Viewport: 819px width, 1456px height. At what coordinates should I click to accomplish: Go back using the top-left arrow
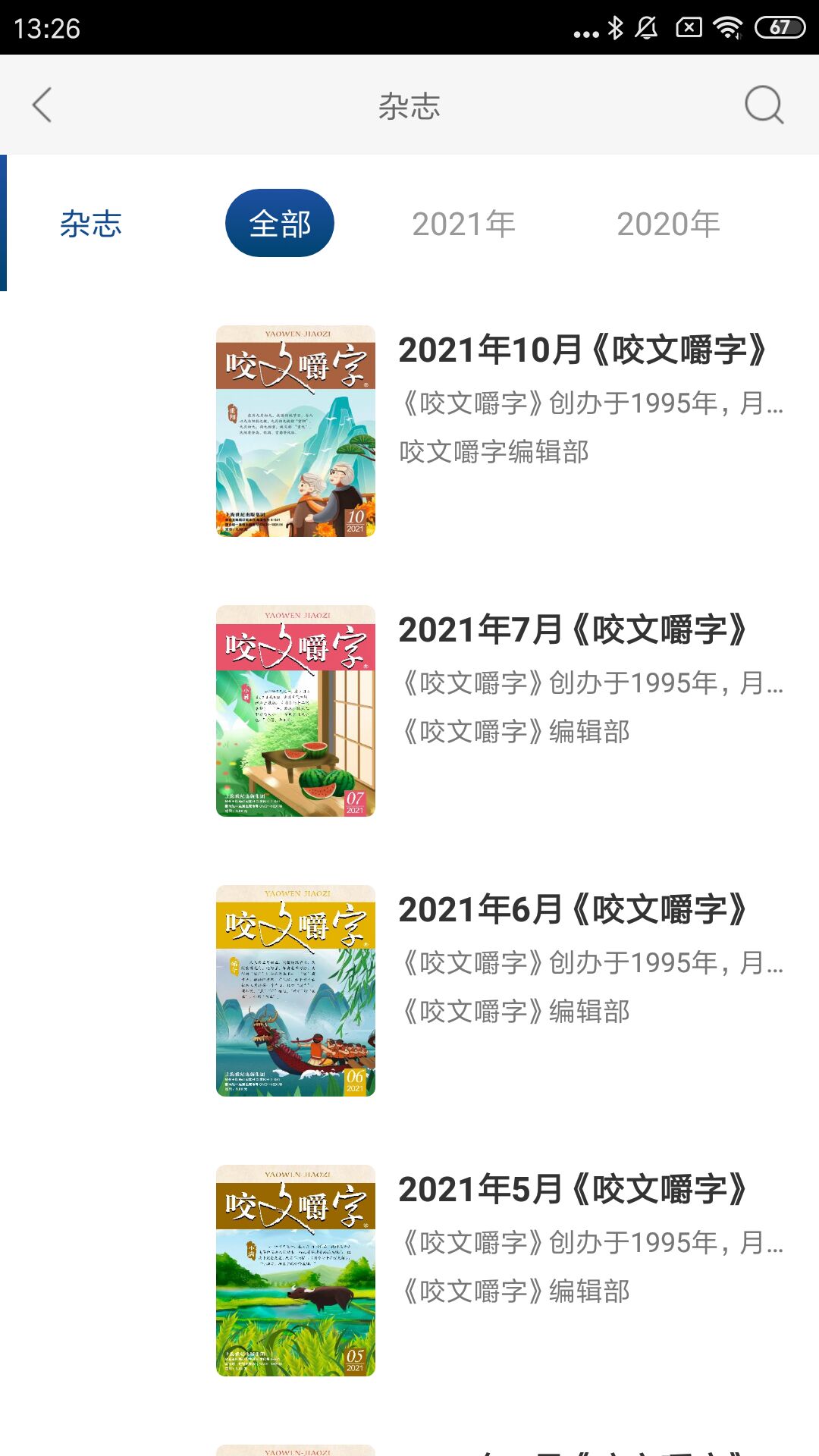[42, 105]
